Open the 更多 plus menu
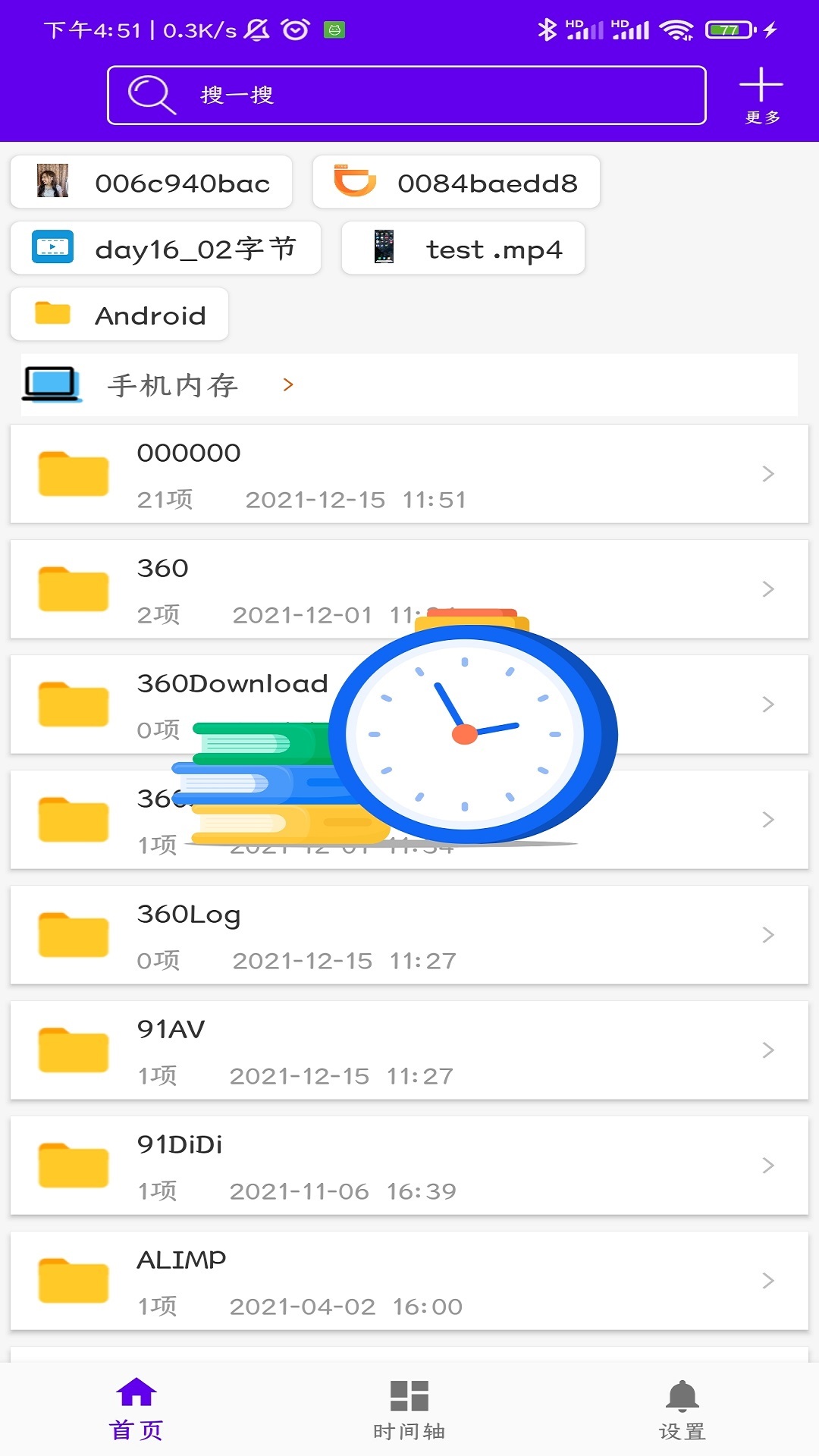 761,96
